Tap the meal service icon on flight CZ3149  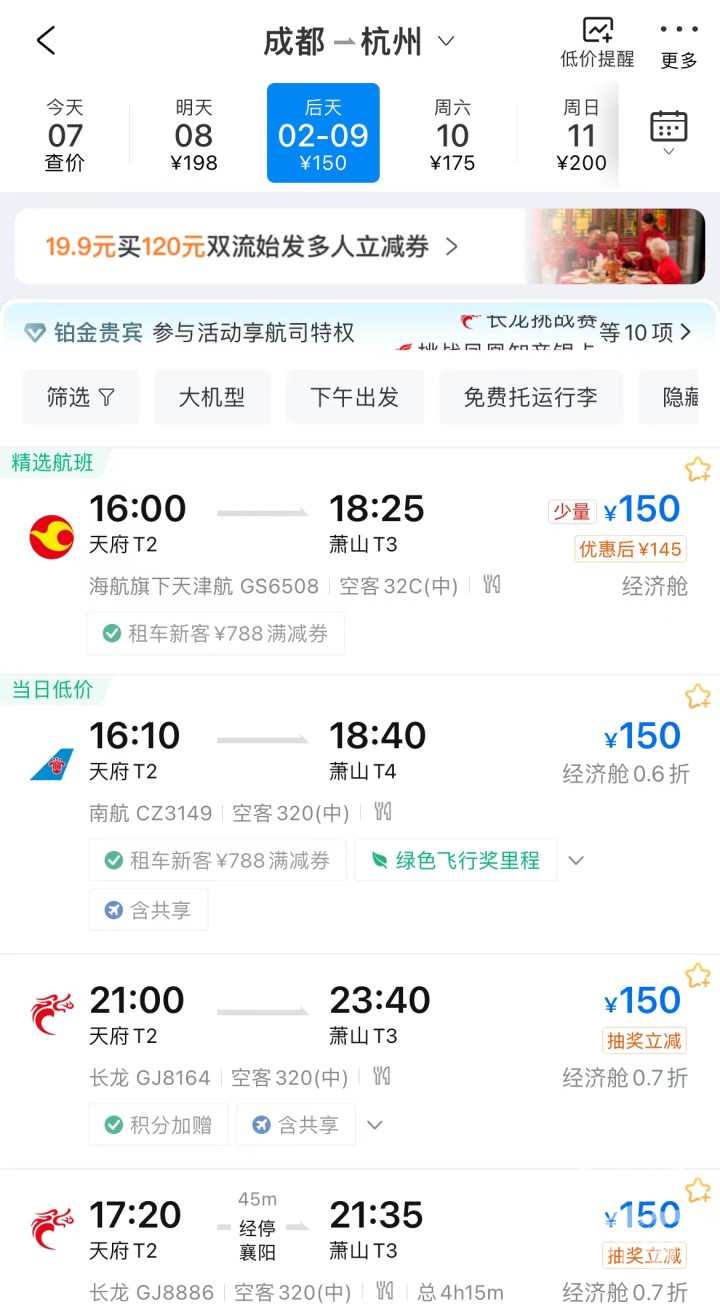[381, 812]
